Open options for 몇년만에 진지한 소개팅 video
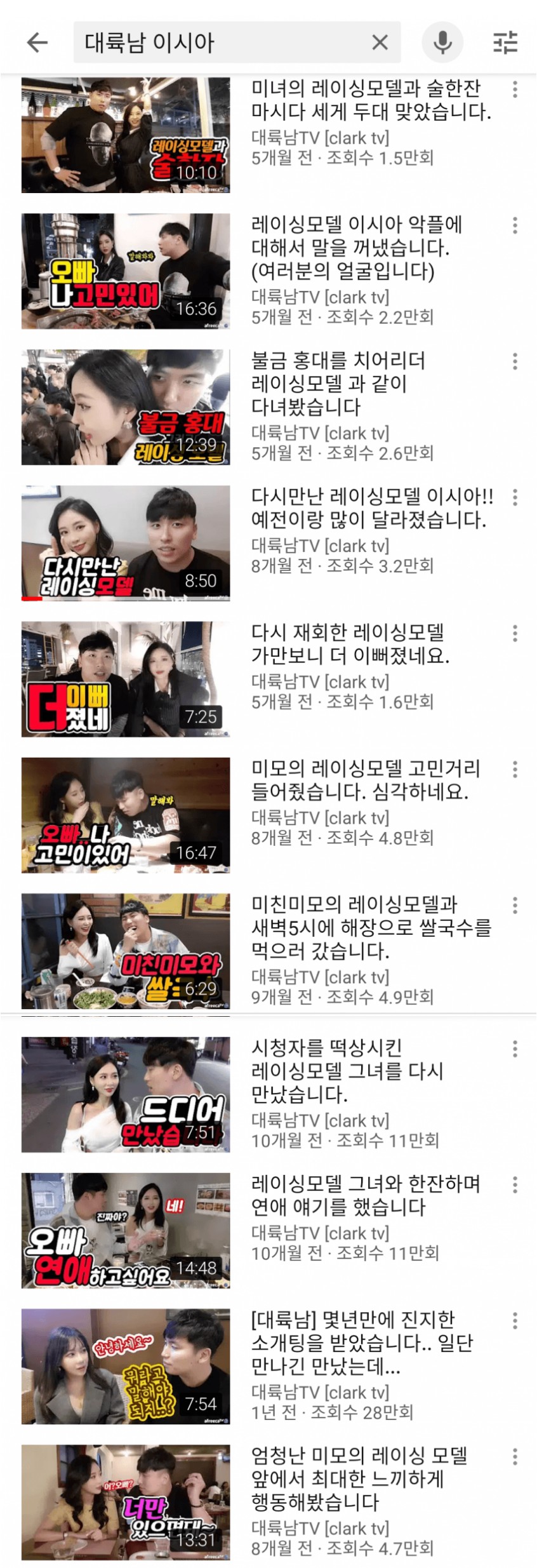This screenshot has height=1568, width=537. click(515, 1322)
